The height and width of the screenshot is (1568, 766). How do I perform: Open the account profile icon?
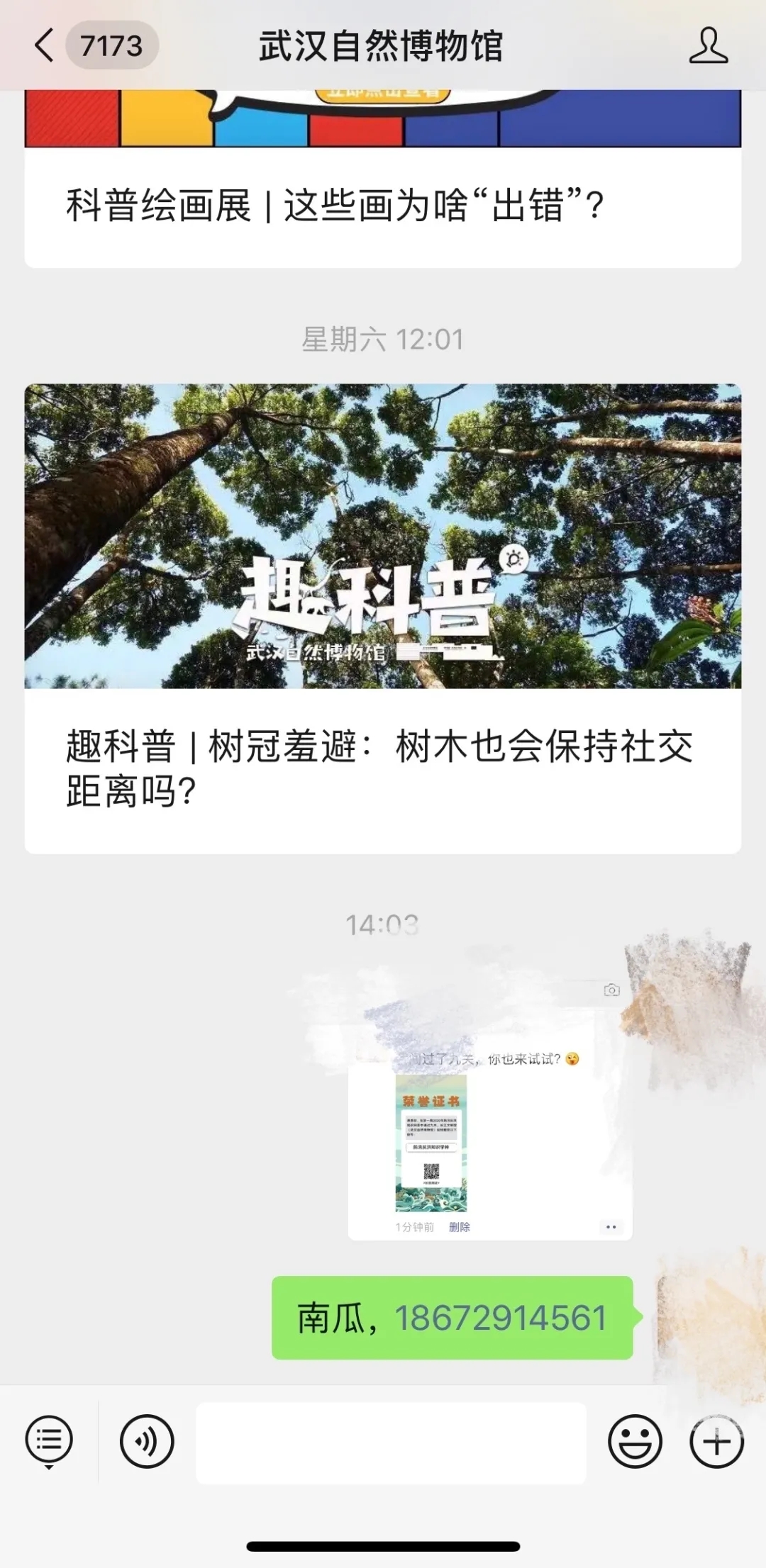click(708, 46)
